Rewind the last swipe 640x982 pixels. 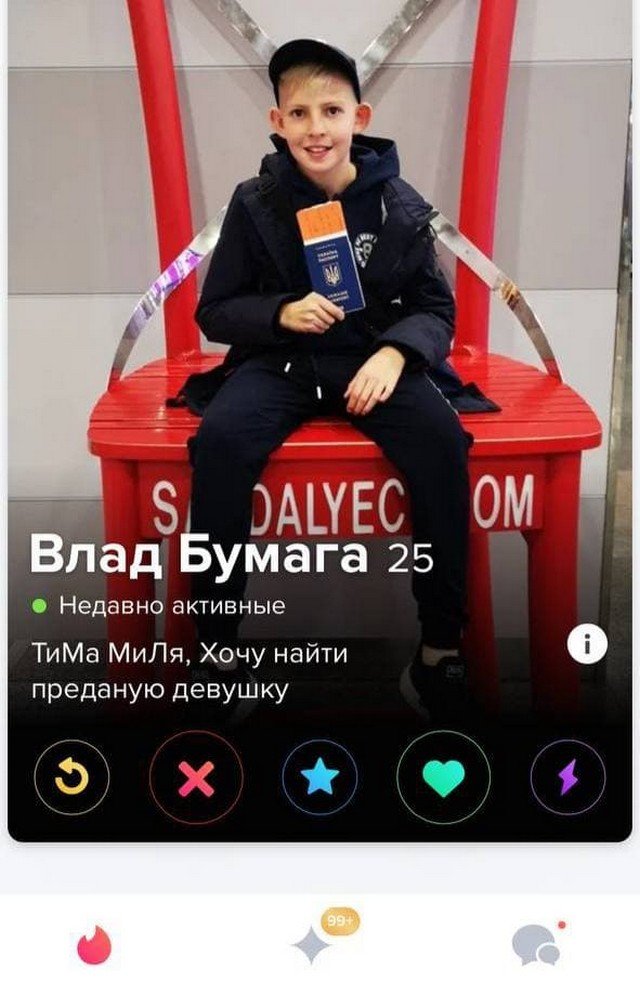pyautogui.click(x=72, y=777)
